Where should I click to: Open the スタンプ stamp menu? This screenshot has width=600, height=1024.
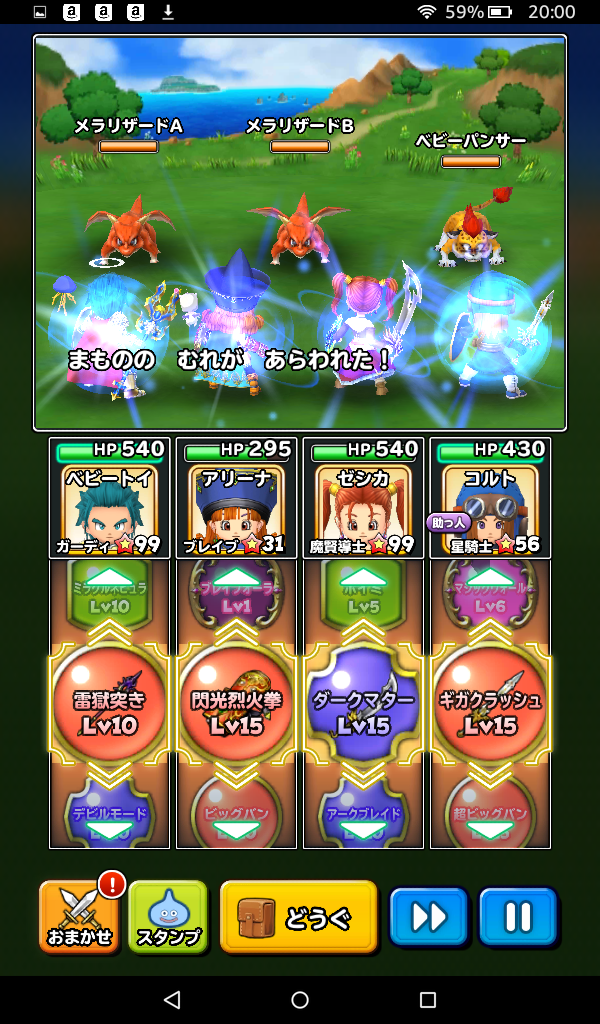pos(168,916)
